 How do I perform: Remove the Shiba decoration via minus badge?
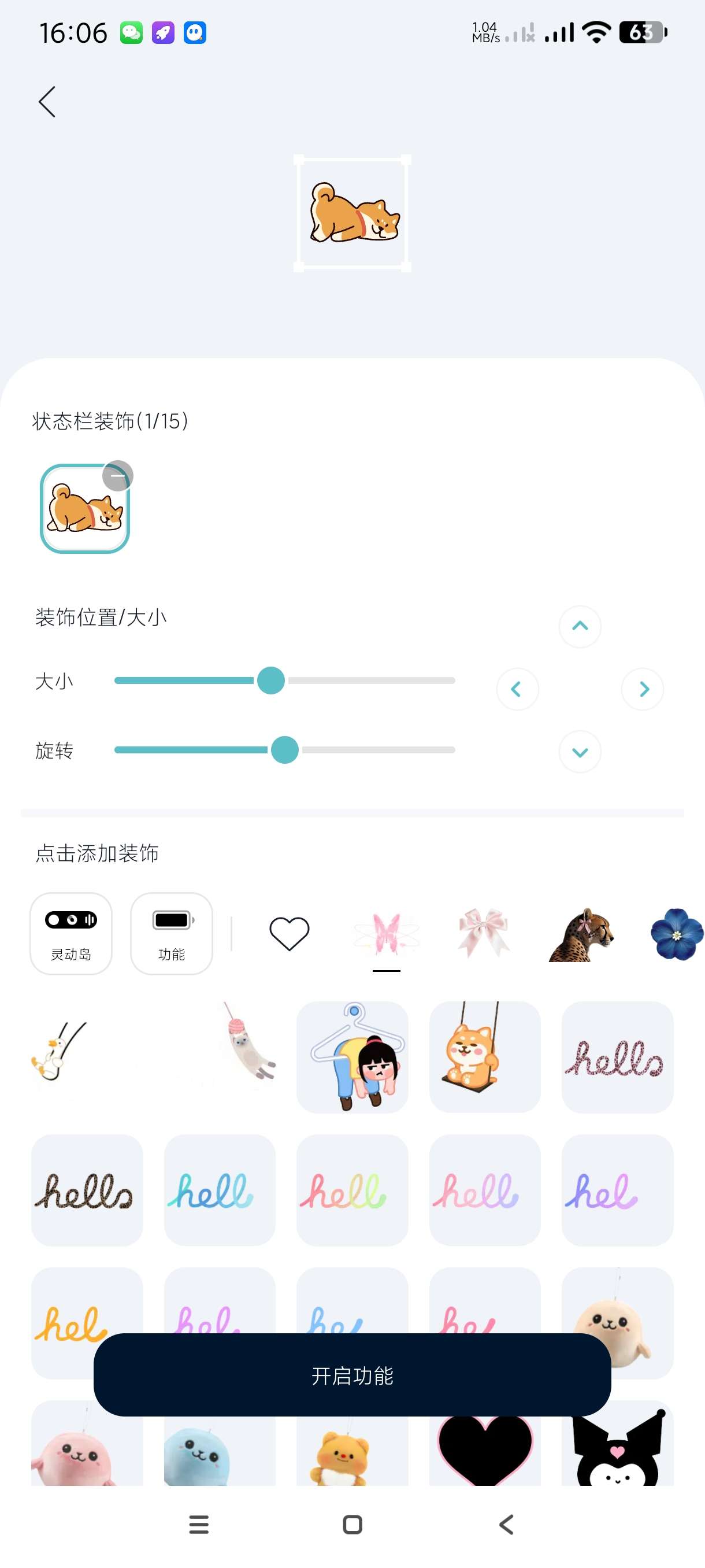coord(117,476)
